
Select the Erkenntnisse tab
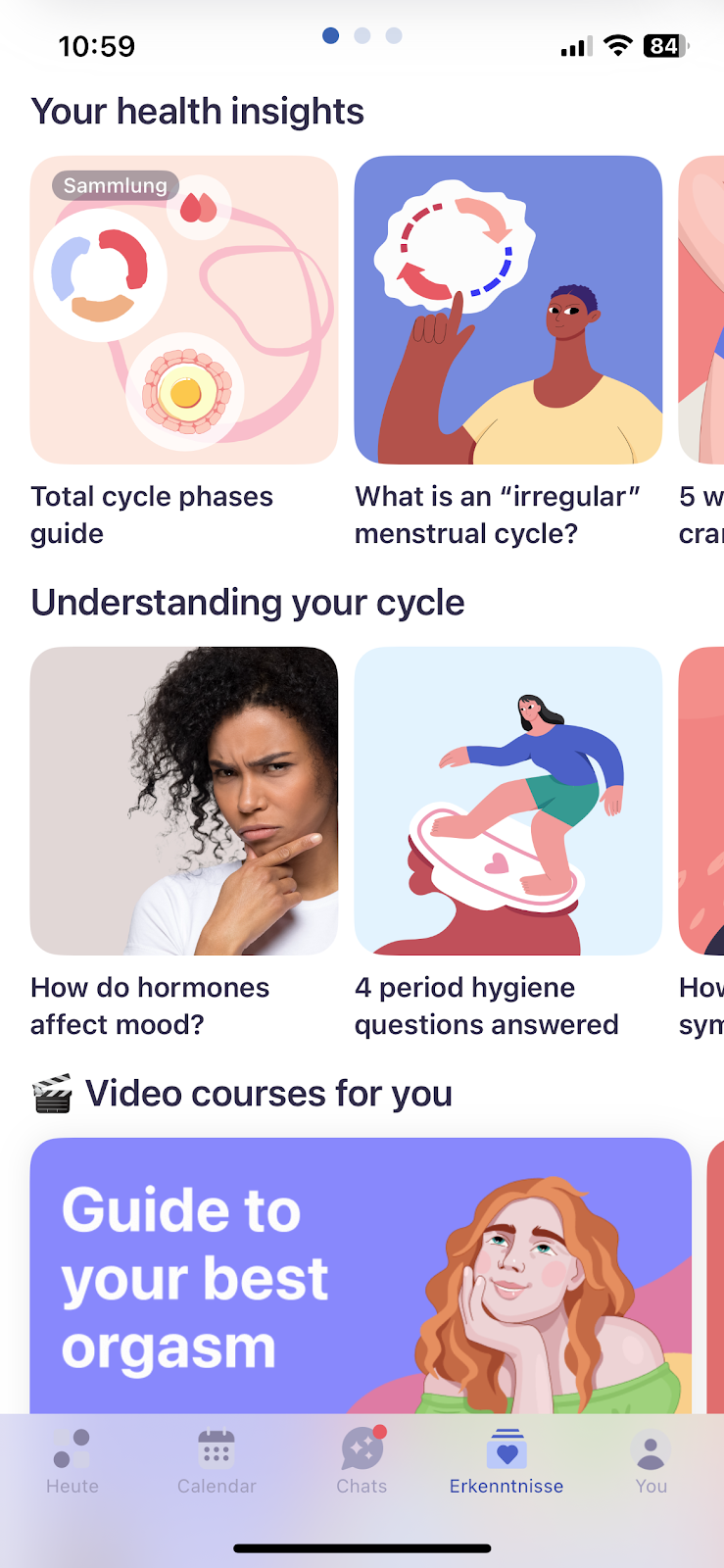tap(507, 1460)
